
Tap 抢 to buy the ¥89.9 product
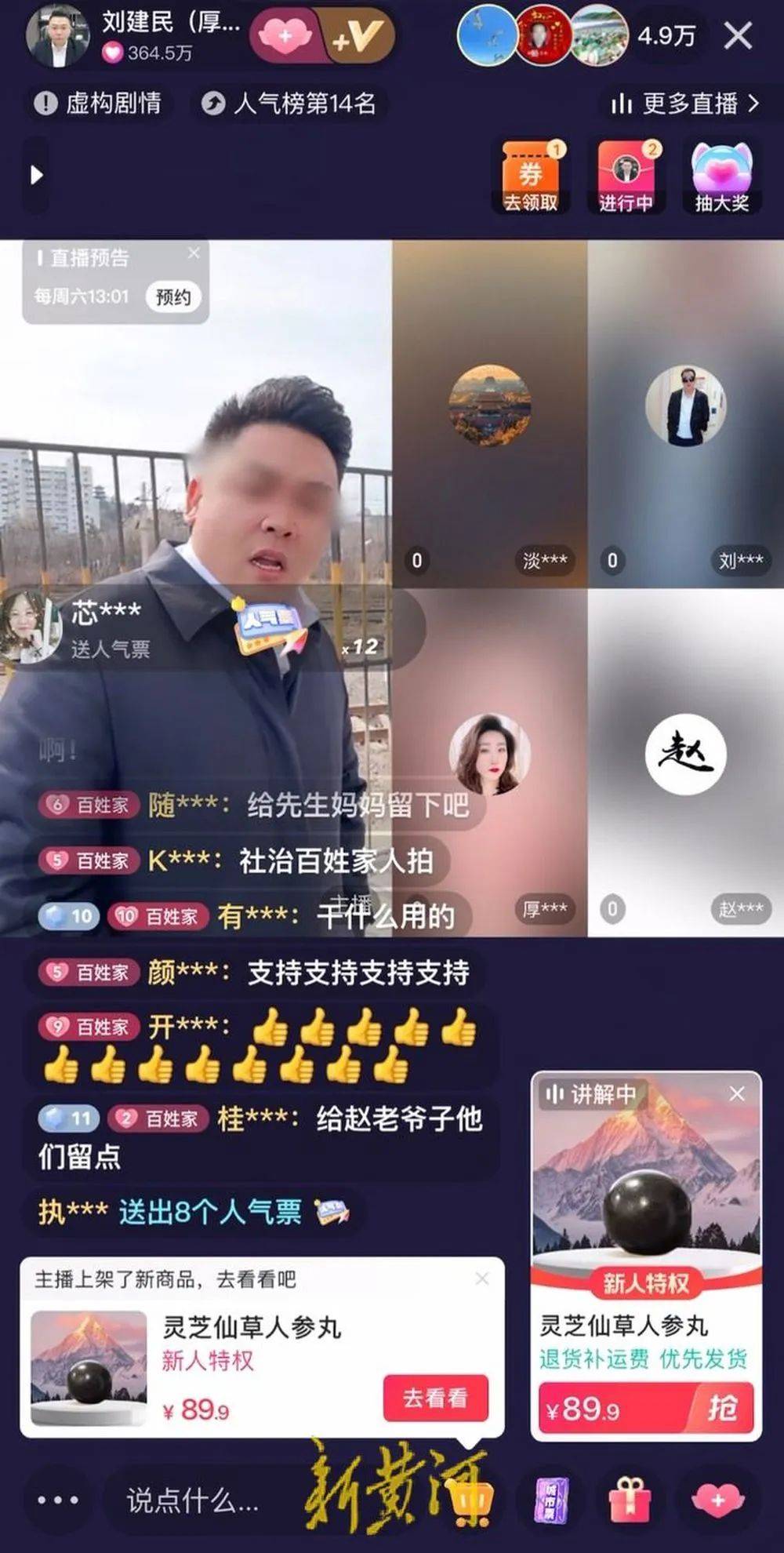pyautogui.click(x=720, y=1409)
